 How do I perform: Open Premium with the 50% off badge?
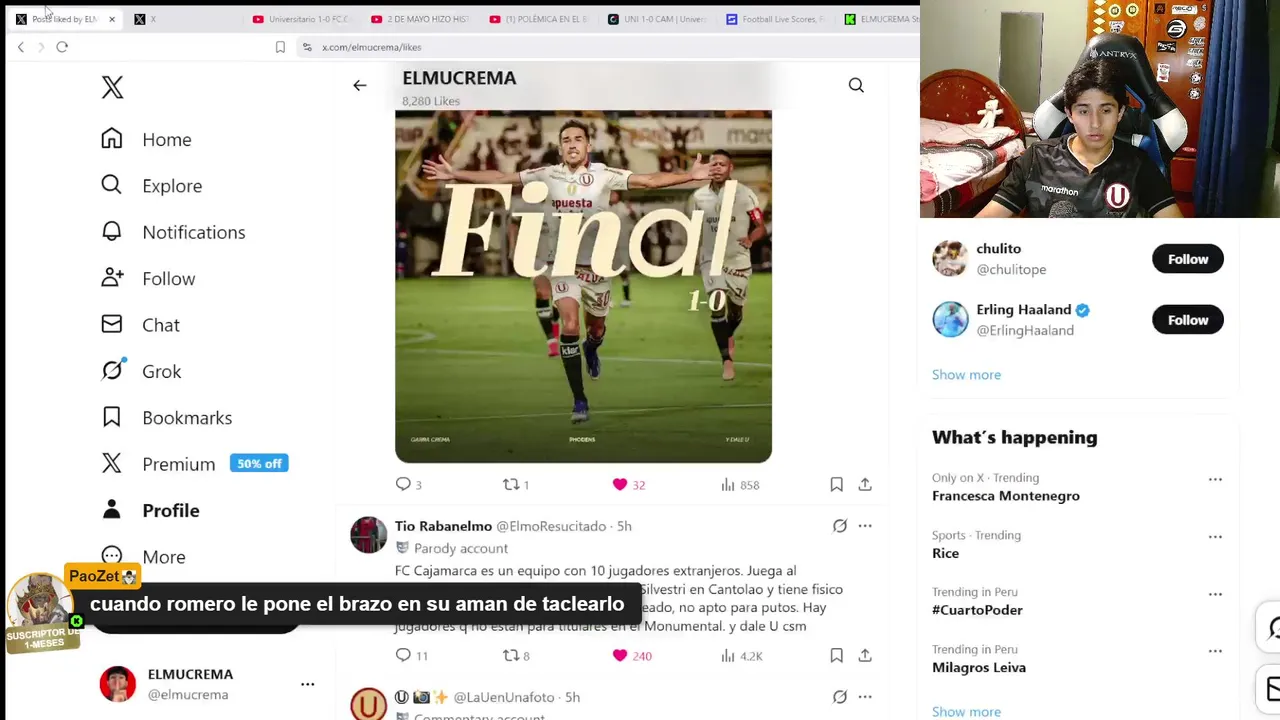(179, 464)
